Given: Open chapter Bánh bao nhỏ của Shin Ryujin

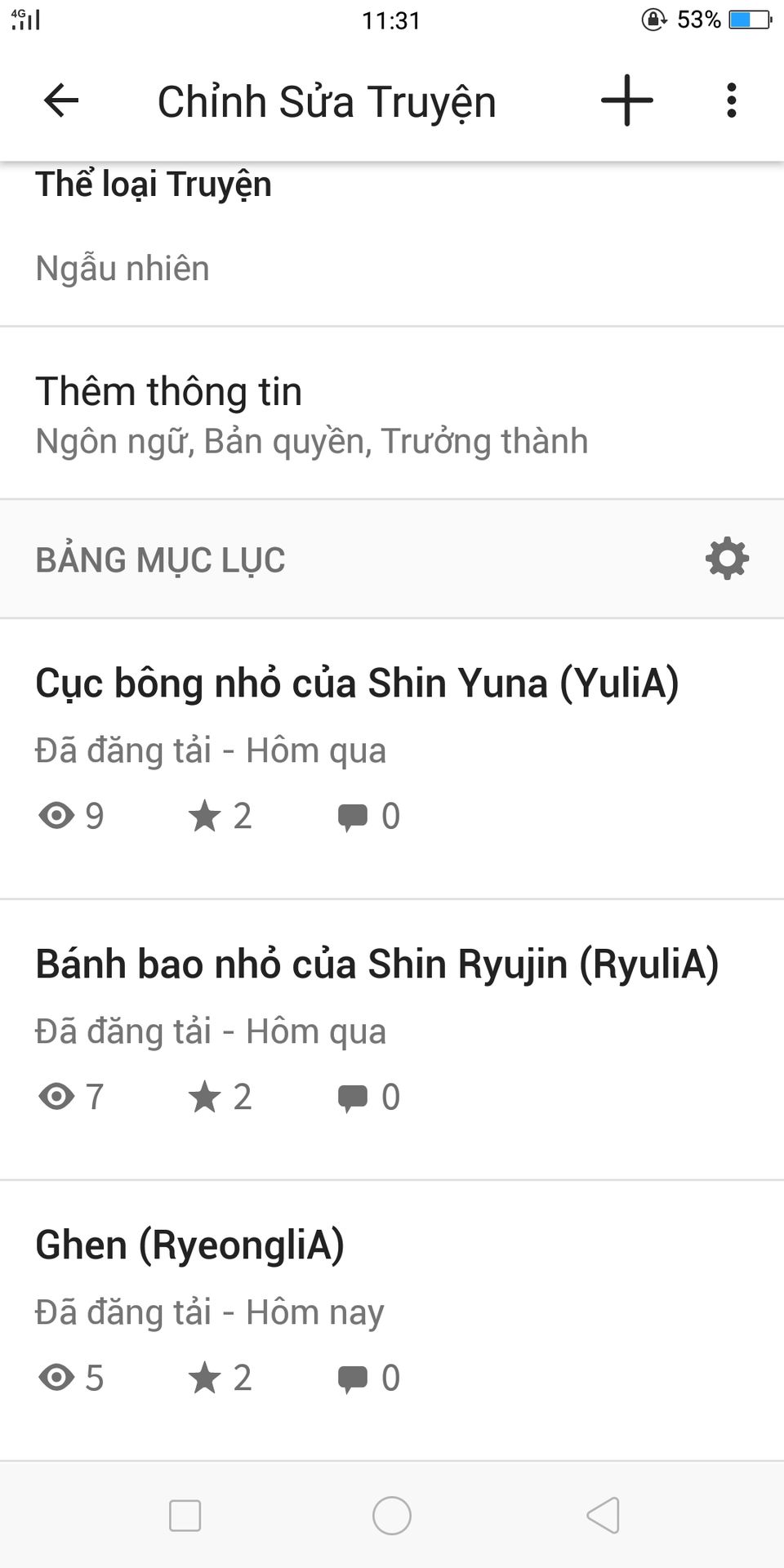Looking at the screenshot, I should pos(392,1040).
